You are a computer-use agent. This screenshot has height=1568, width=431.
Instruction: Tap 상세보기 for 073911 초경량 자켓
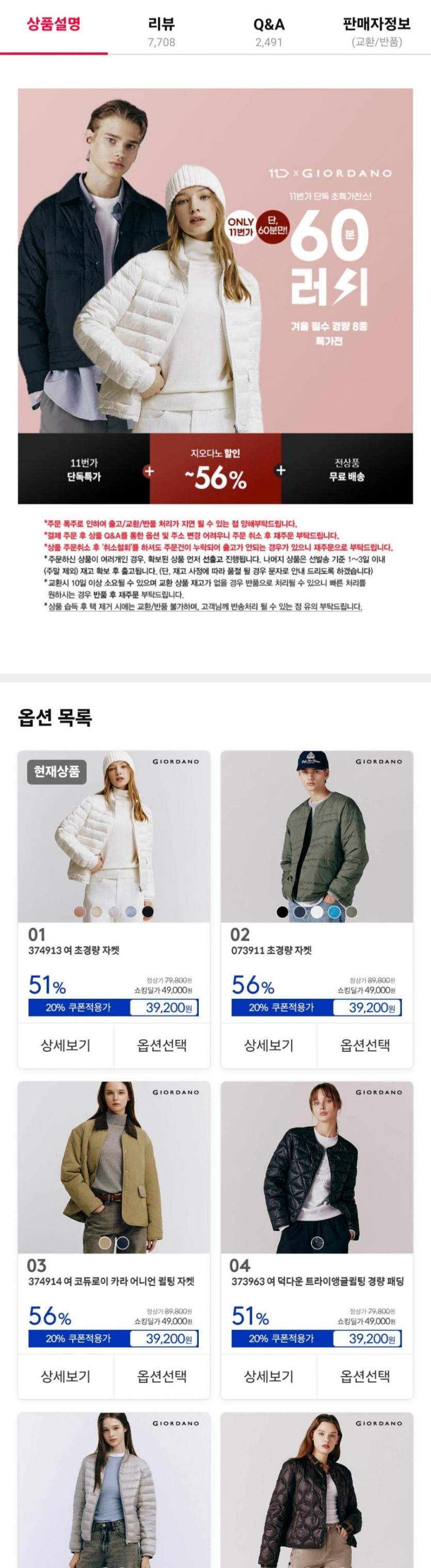pyautogui.click(x=268, y=1045)
